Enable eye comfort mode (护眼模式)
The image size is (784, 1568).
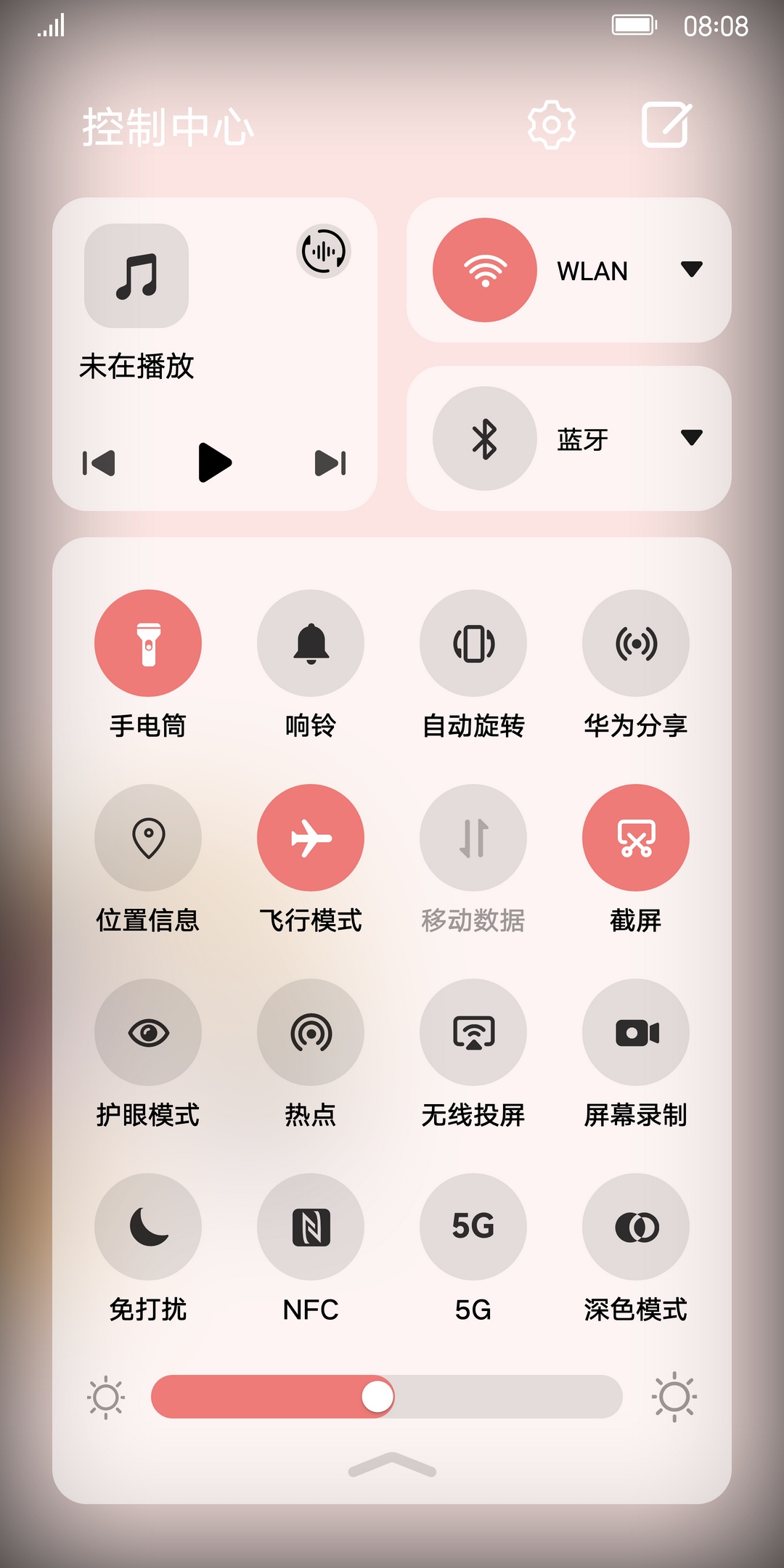point(148,1032)
